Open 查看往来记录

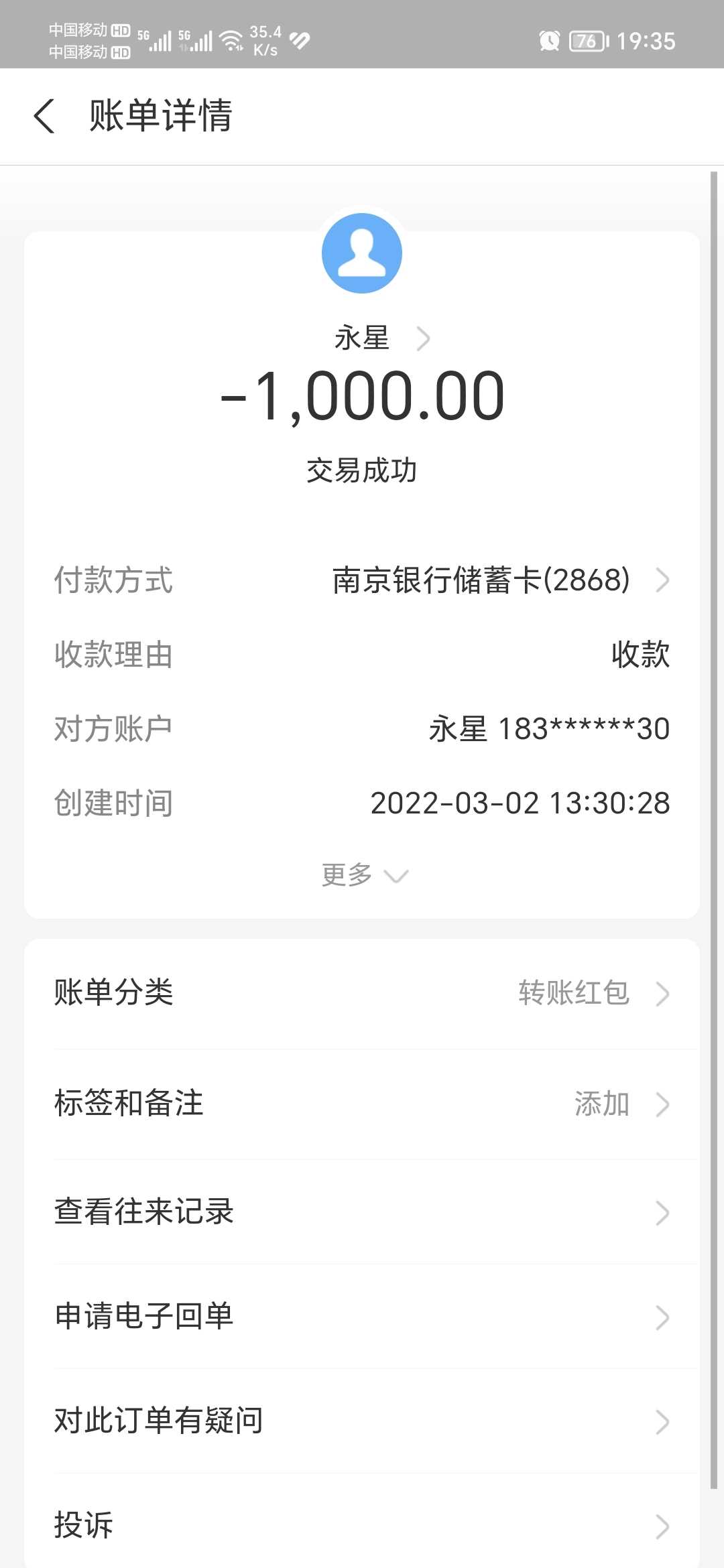(362, 1212)
